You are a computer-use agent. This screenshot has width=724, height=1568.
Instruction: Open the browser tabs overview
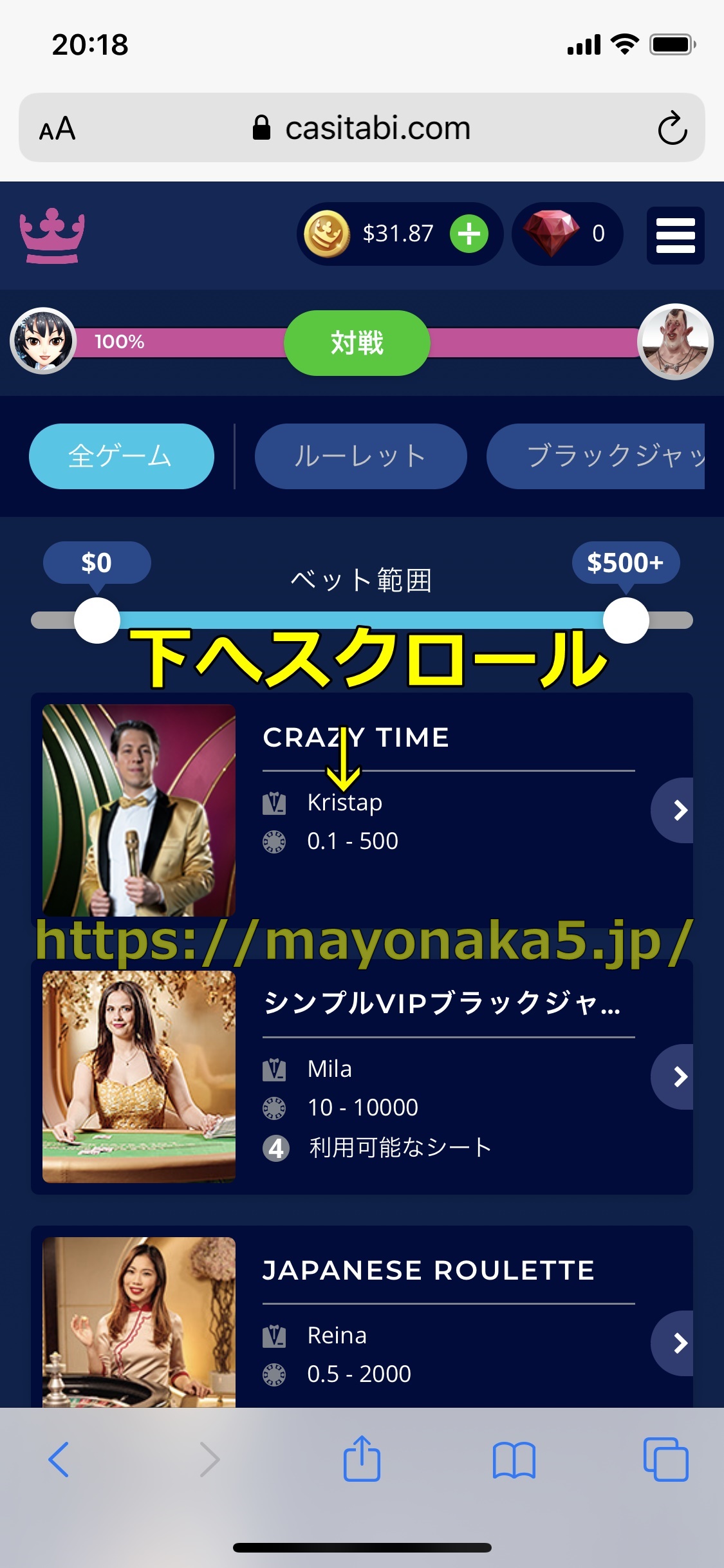click(665, 1459)
